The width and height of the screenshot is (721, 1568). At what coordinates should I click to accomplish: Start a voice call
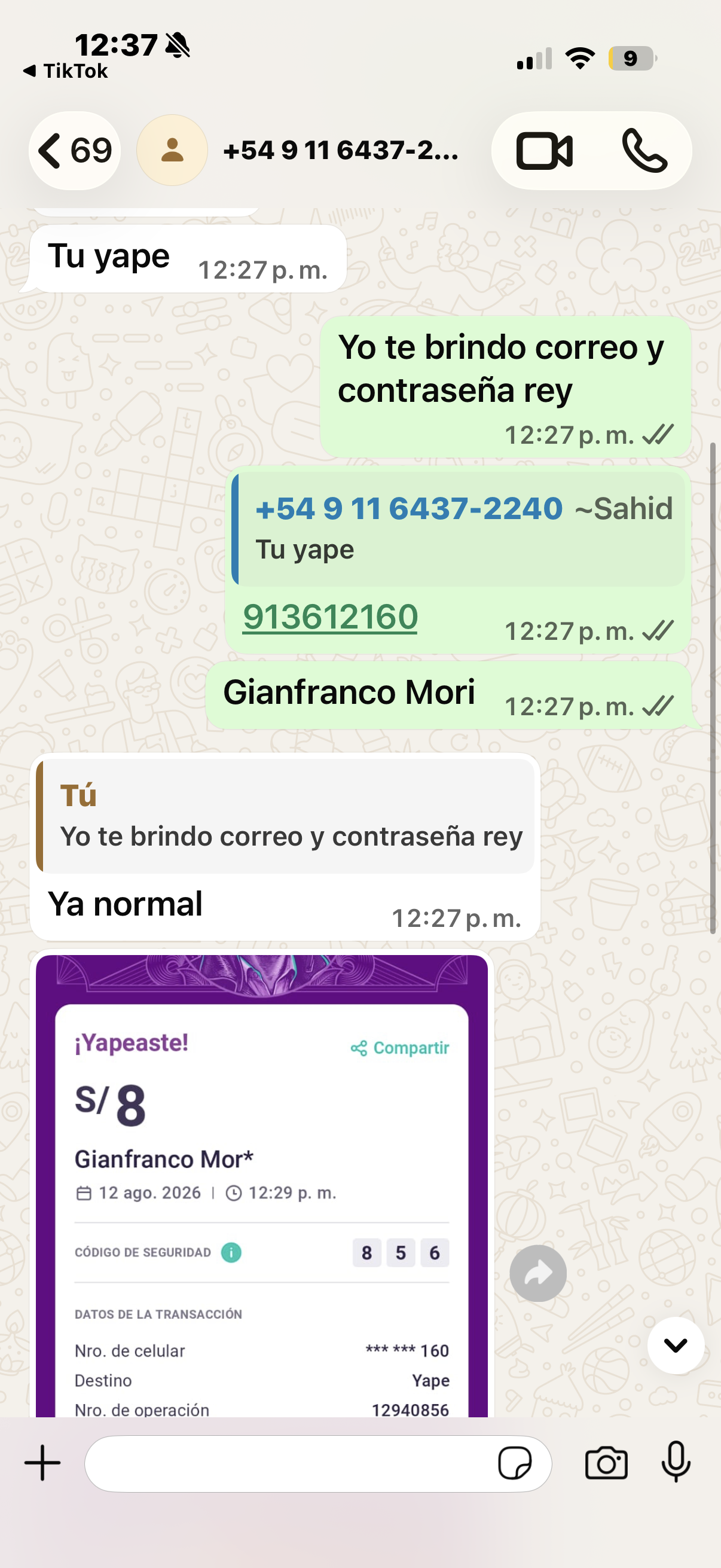644,150
